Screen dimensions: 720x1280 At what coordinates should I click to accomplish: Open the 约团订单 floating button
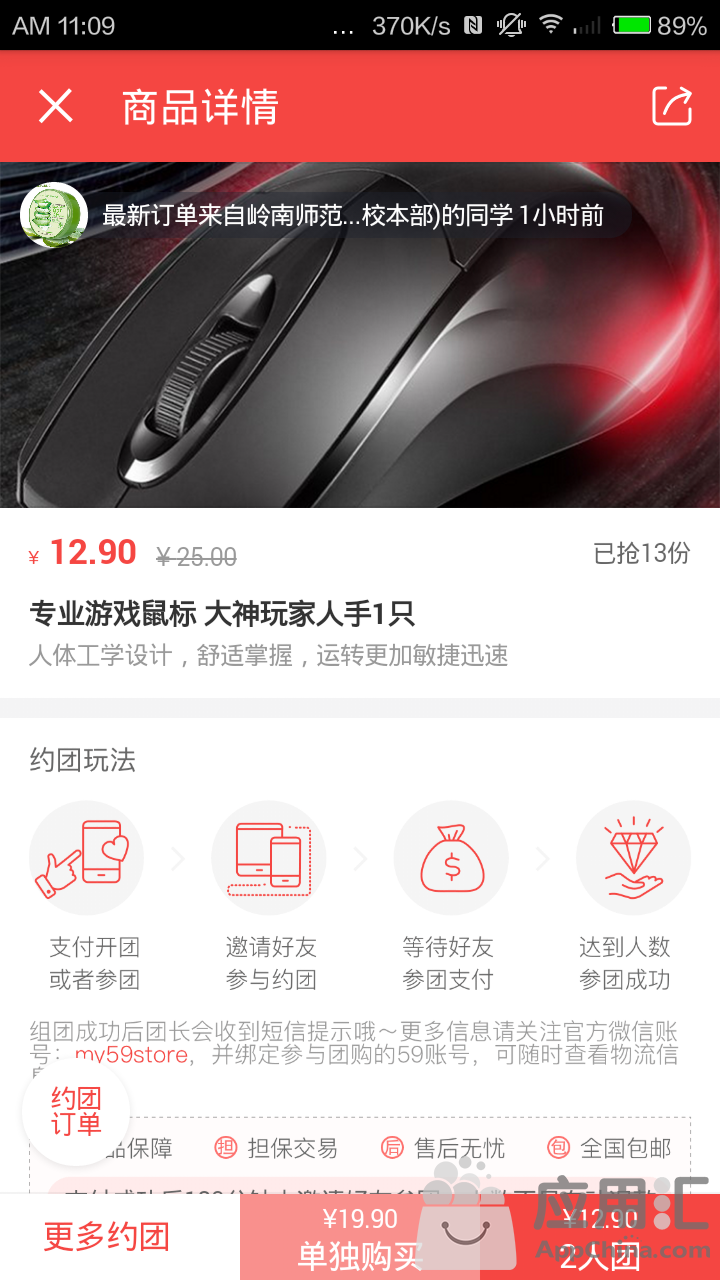(x=76, y=1112)
